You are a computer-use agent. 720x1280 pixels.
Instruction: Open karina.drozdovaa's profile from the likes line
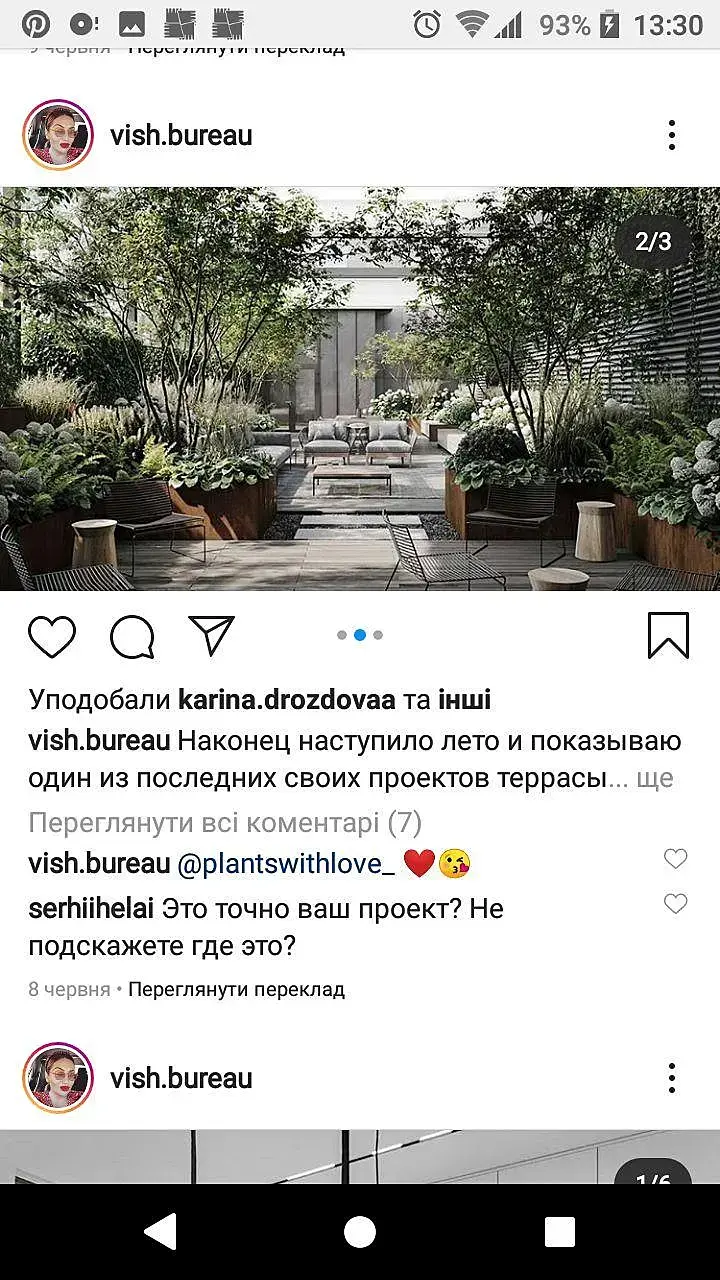287,700
